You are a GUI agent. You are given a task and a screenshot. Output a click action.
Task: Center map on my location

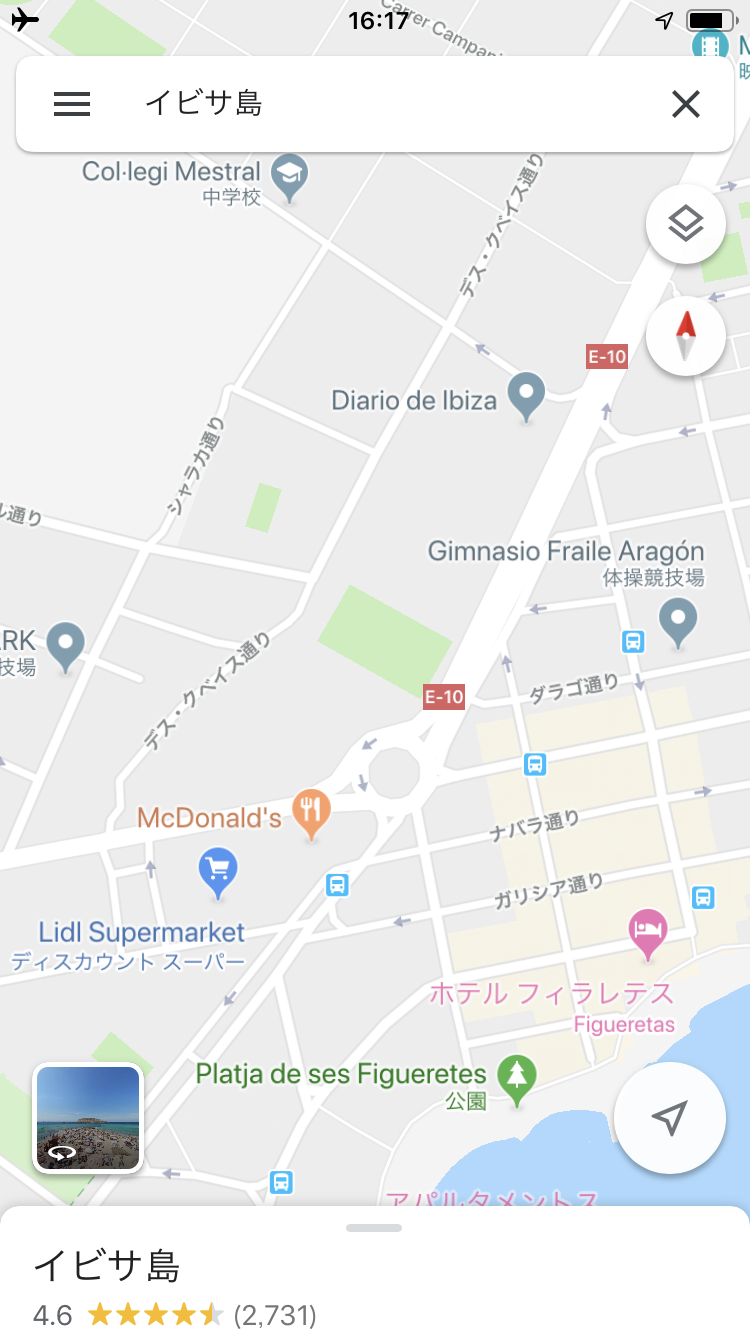tap(669, 1117)
